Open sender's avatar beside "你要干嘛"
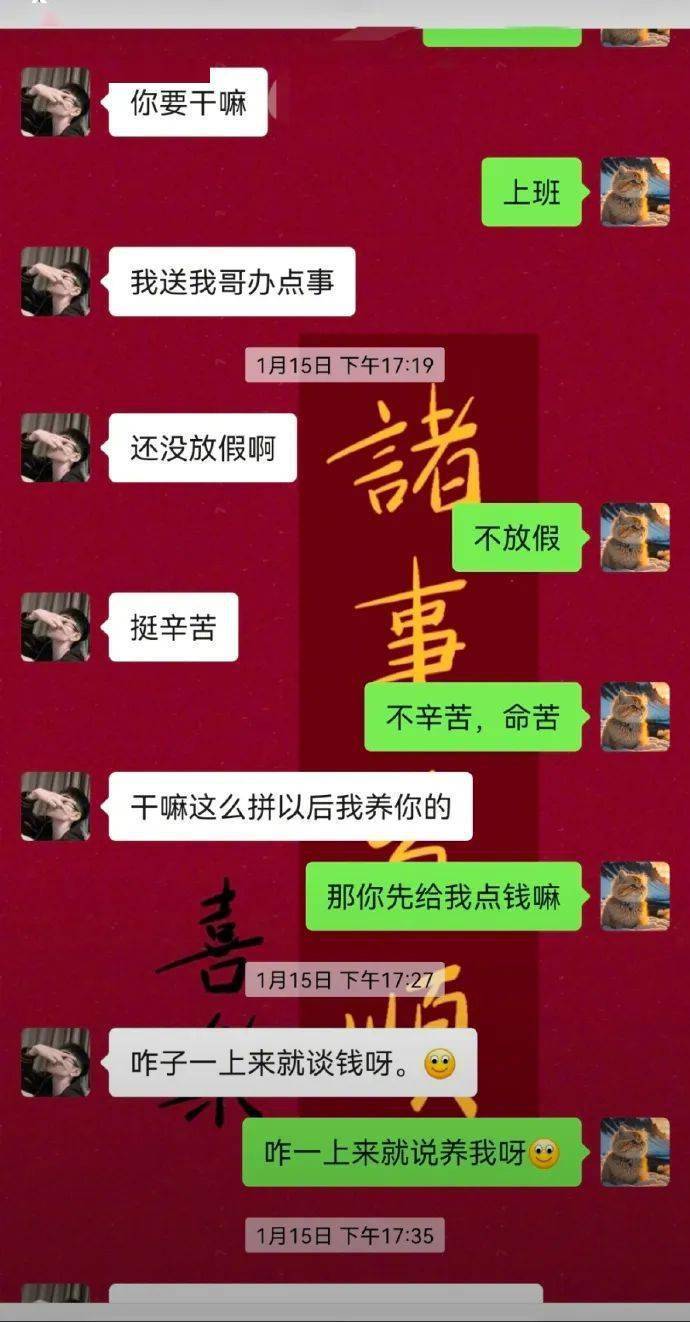The image size is (690, 1322). pyautogui.click(x=56, y=102)
